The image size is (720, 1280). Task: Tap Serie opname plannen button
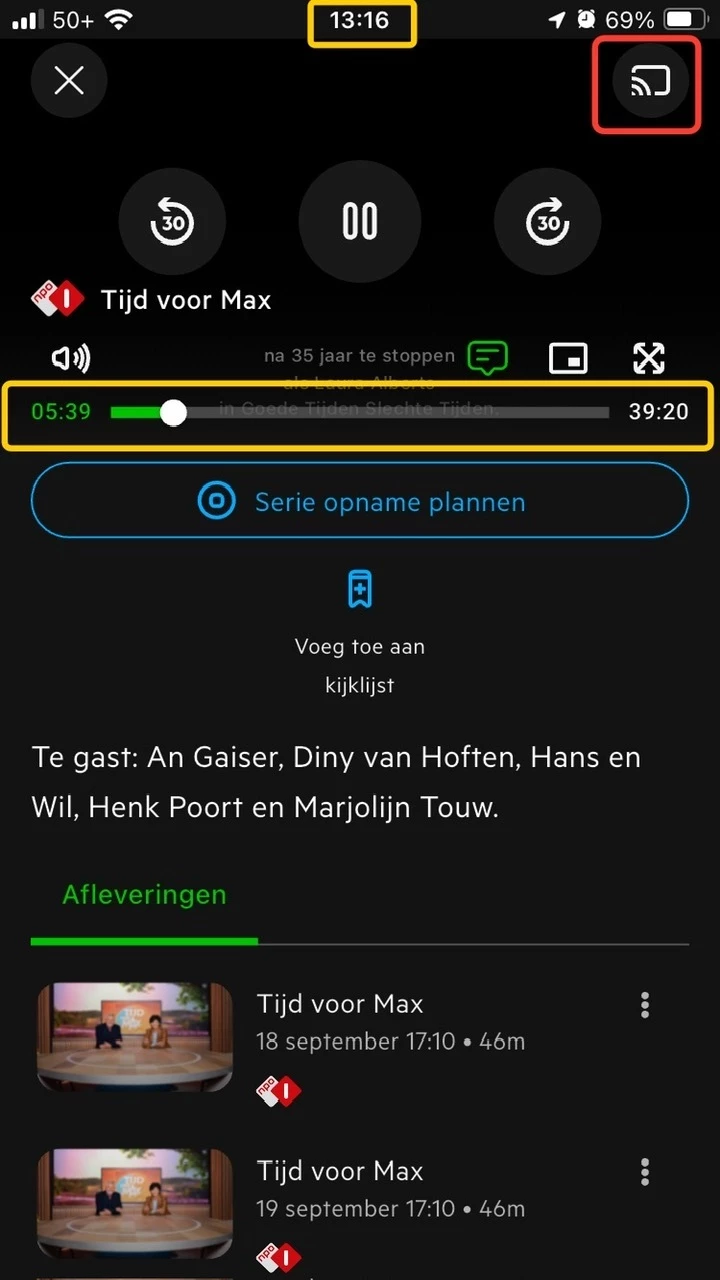[360, 502]
